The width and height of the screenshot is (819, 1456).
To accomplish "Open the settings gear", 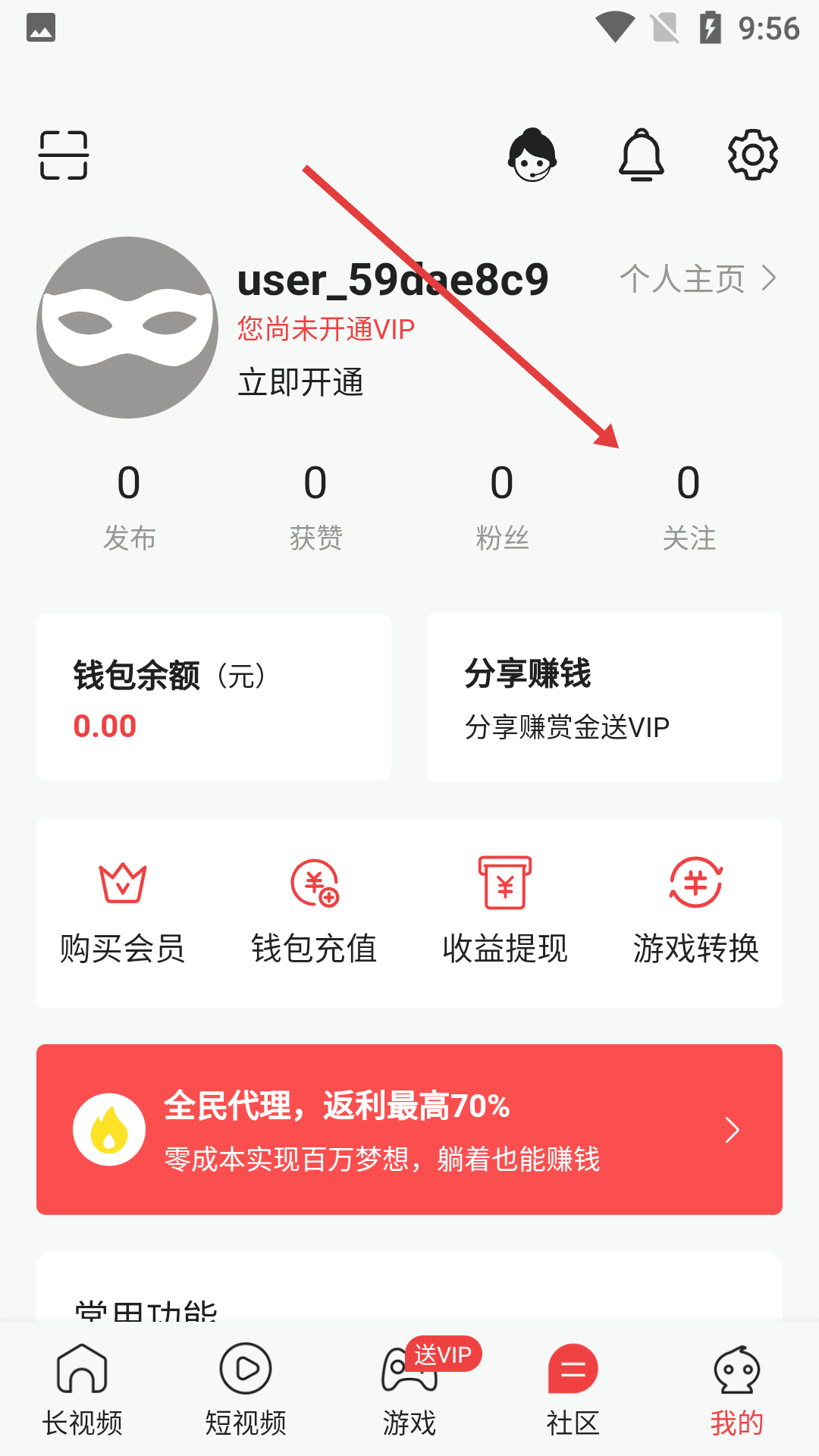I will point(753,154).
